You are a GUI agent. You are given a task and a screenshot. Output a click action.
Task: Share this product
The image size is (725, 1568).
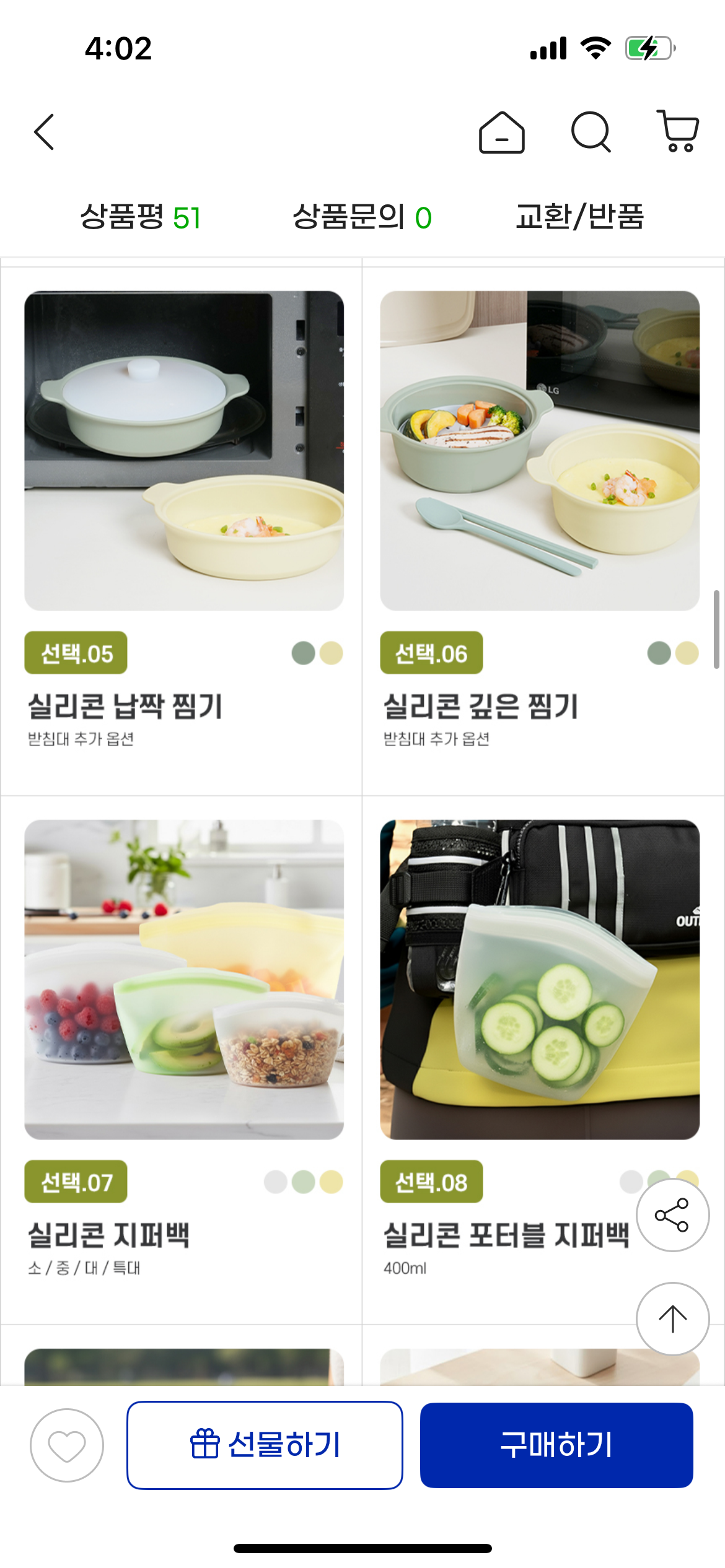click(672, 1215)
